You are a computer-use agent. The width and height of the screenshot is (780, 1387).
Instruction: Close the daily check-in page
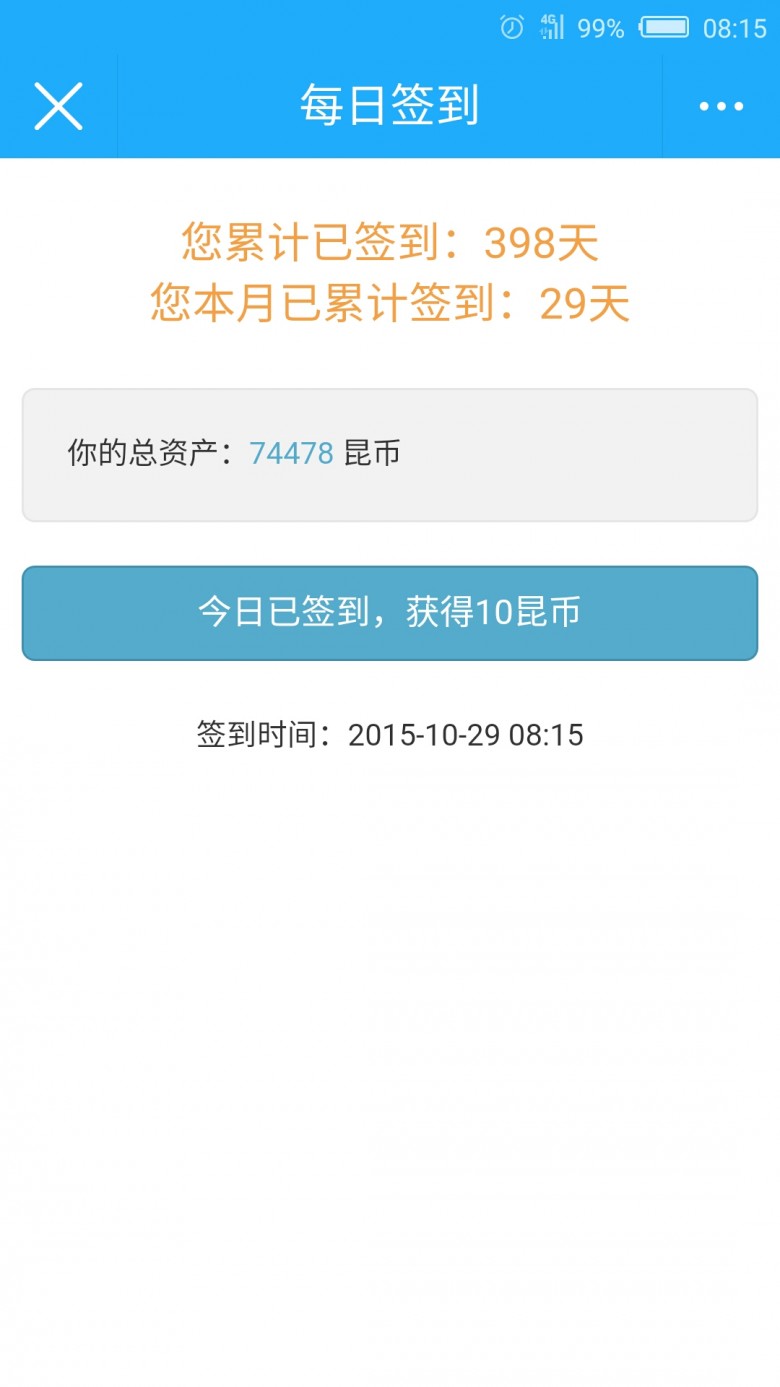click(x=58, y=106)
